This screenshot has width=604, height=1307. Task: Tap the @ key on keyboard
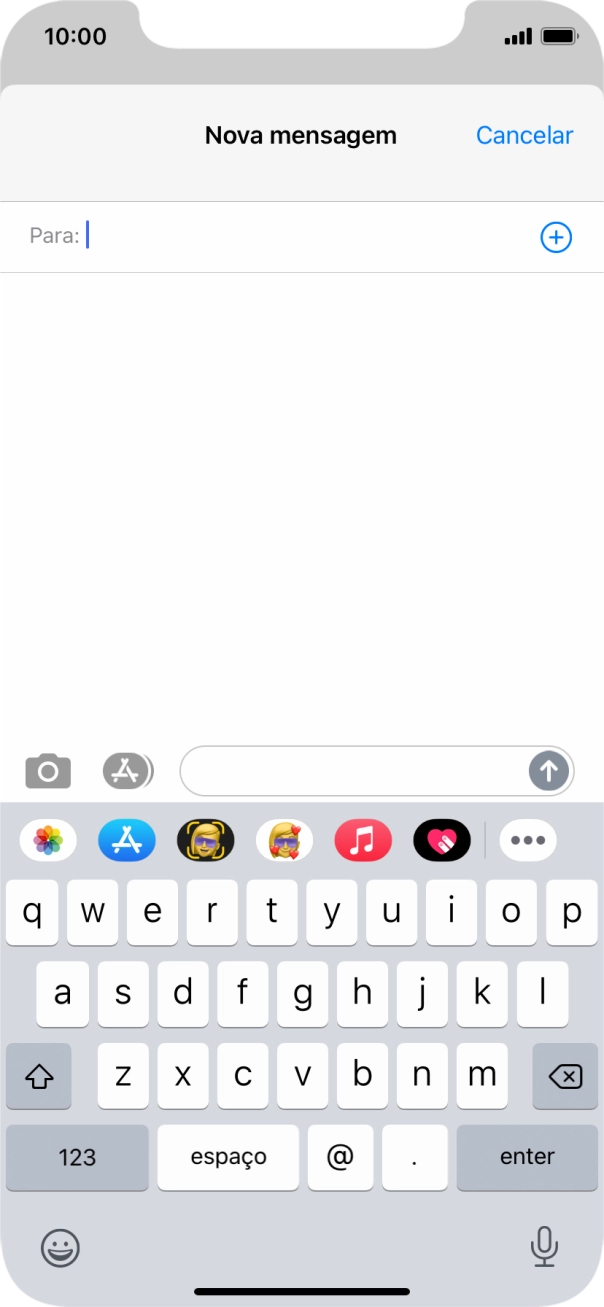[341, 1157]
